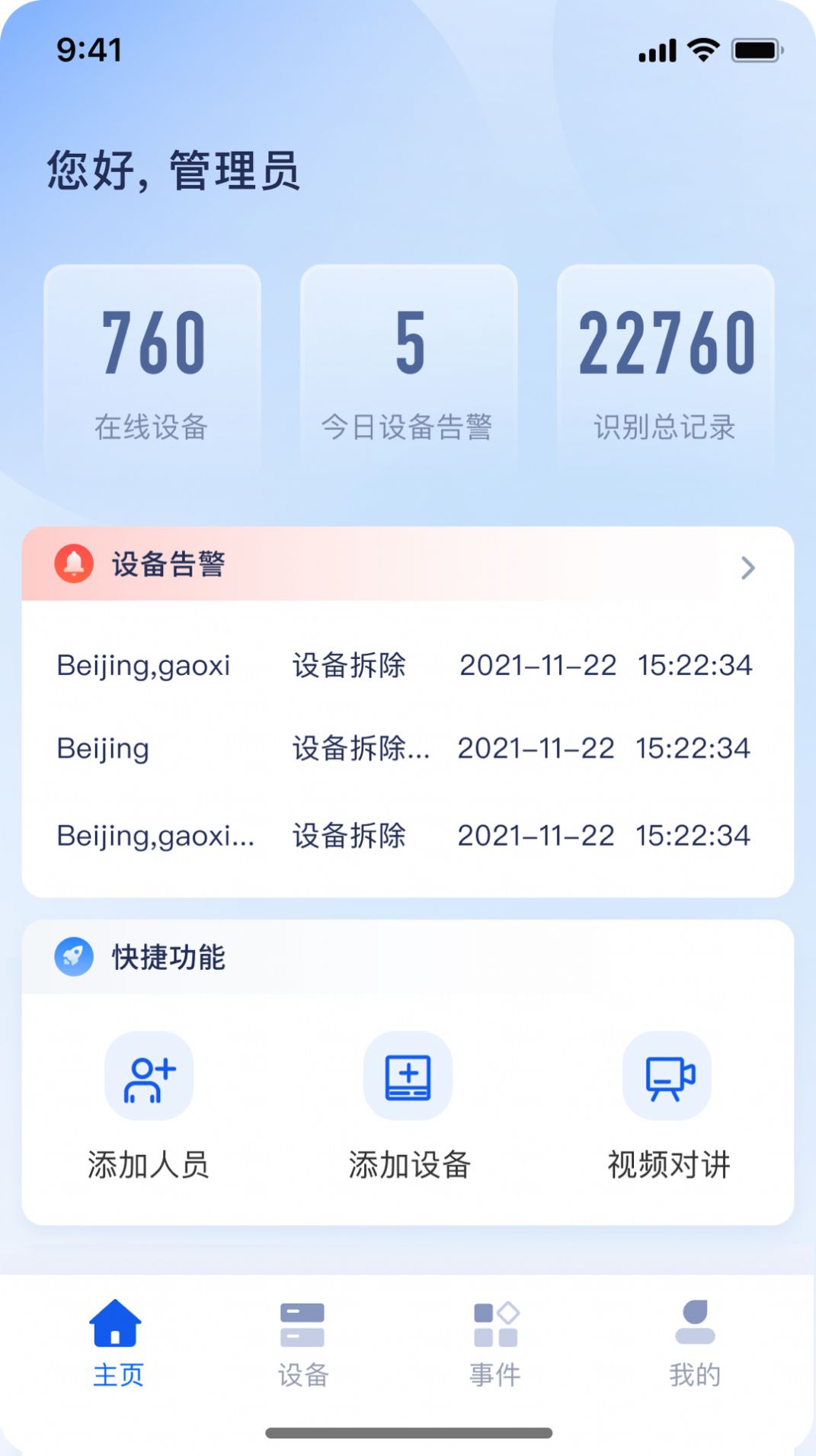Tap the 添加人员 add-person icon
The width and height of the screenshot is (816, 1456).
tap(149, 1077)
